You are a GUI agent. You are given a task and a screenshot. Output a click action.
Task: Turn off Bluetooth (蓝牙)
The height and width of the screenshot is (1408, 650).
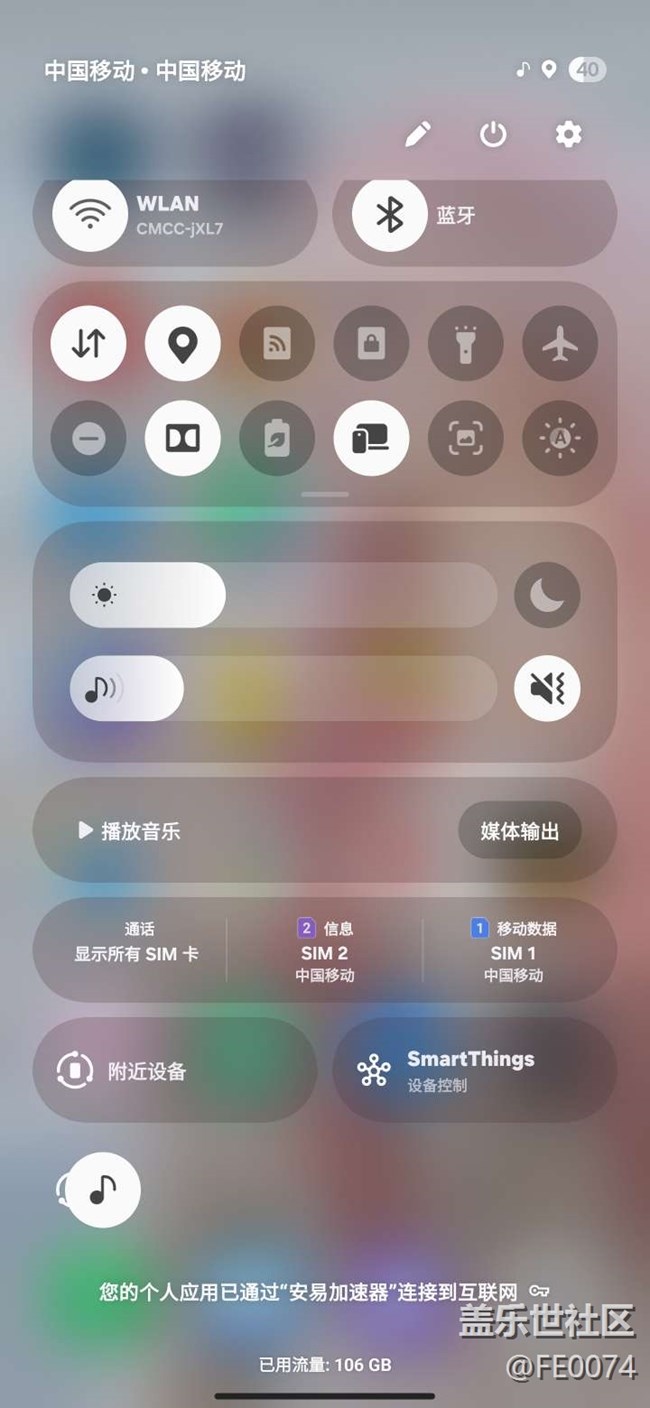[x=389, y=214]
